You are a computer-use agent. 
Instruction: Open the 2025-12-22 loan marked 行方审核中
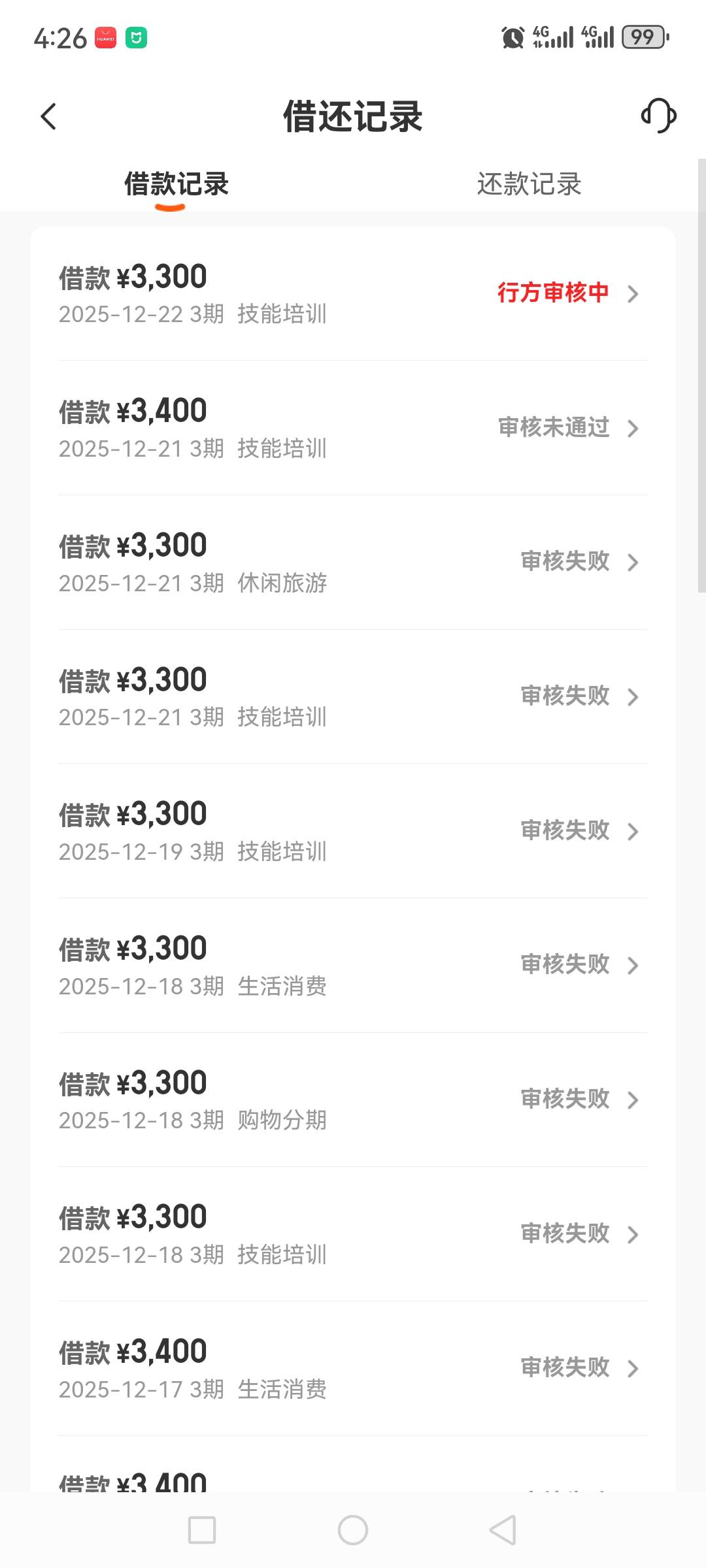click(x=353, y=294)
